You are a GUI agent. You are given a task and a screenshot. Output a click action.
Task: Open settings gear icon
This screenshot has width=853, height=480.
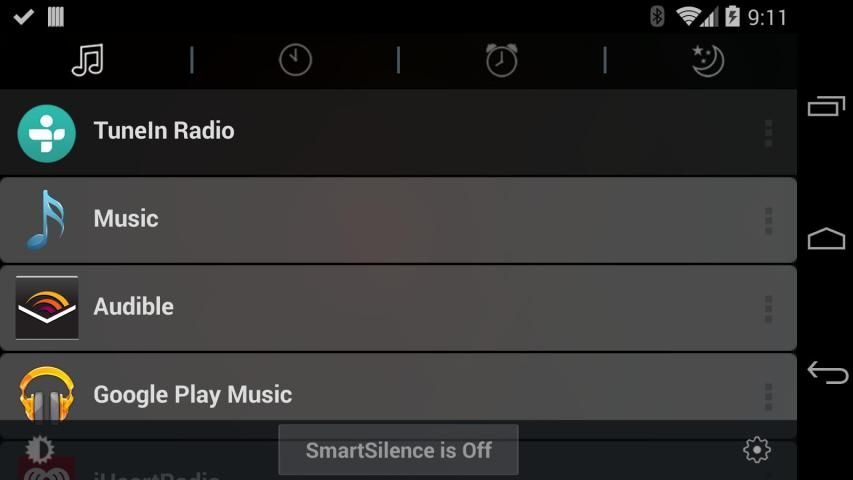pyautogui.click(x=757, y=450)
